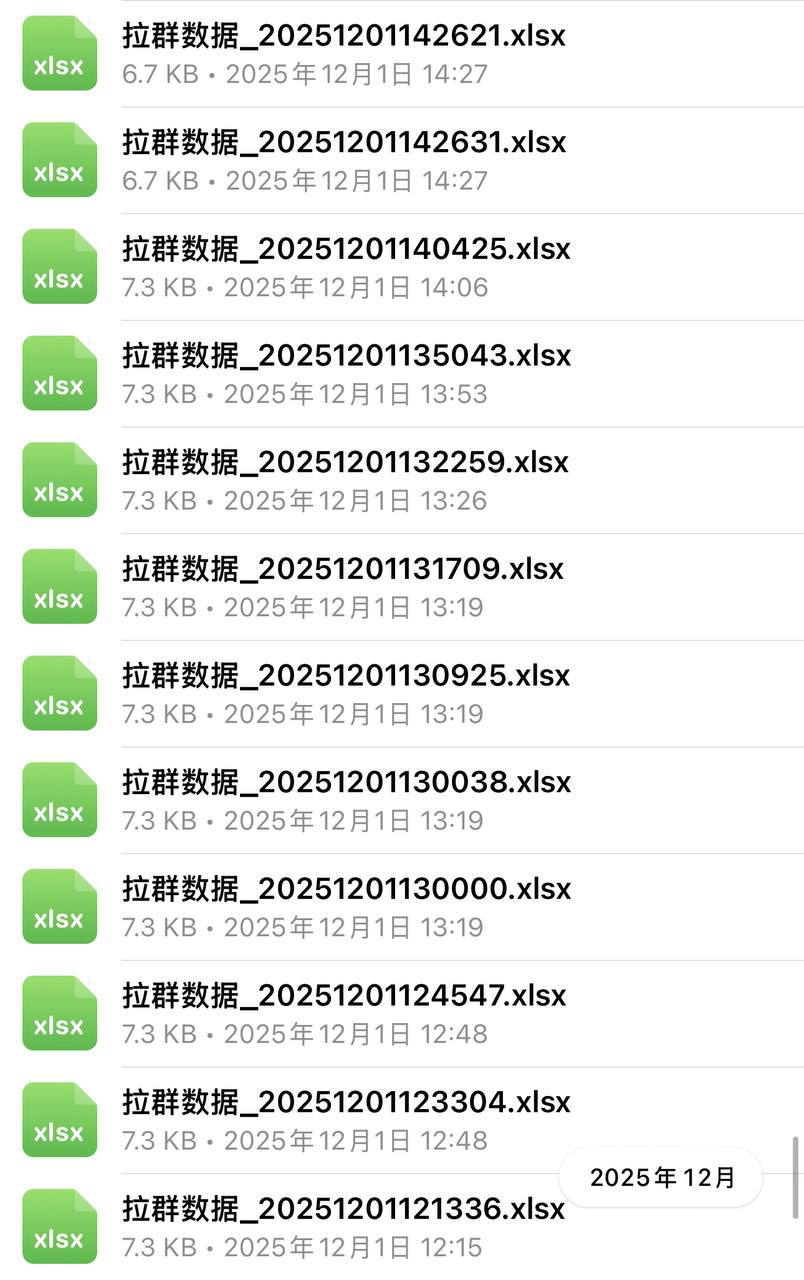Open file 拉群数据_20251201130000.xlsx
Image resolution: width=804 pixels, height=1280 pixels.
click(x=346, y=889)
